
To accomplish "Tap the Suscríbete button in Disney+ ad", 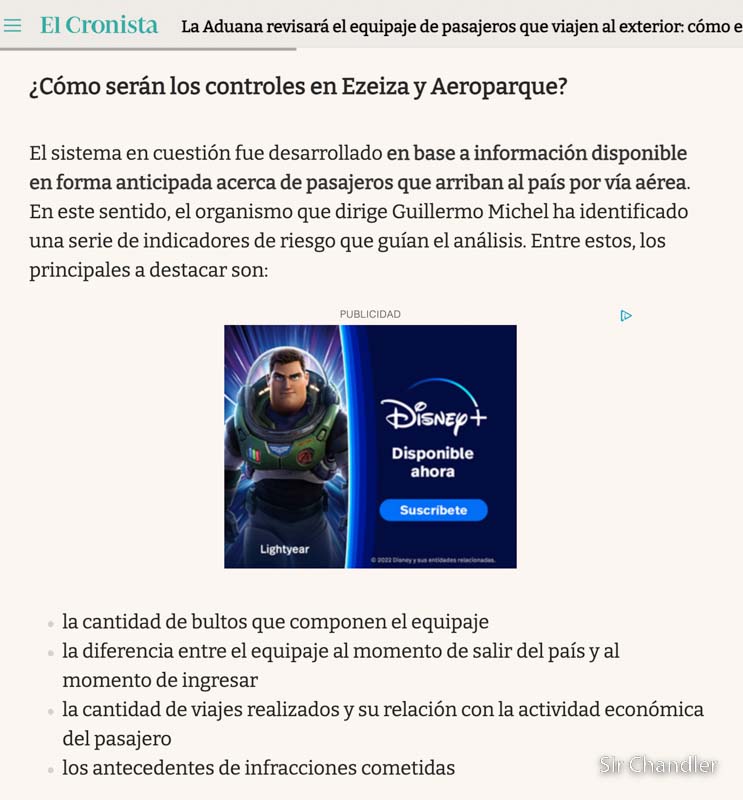I will (433, 510).
